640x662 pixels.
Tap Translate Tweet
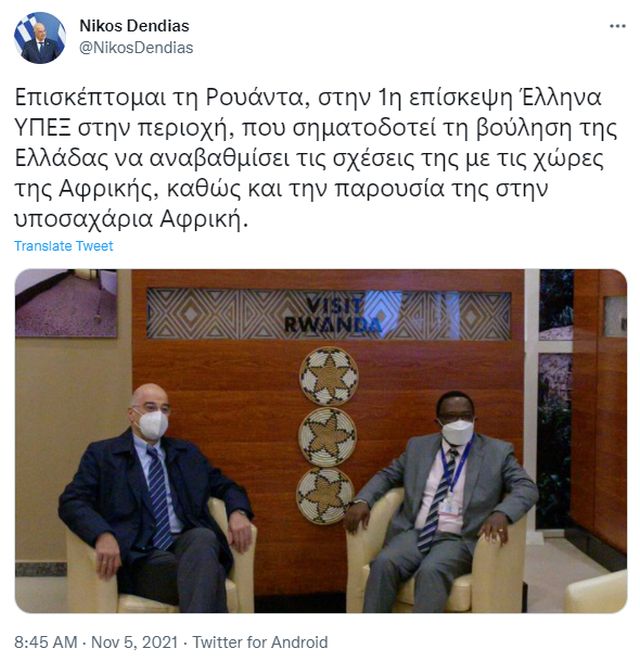[x=64, y=246]
